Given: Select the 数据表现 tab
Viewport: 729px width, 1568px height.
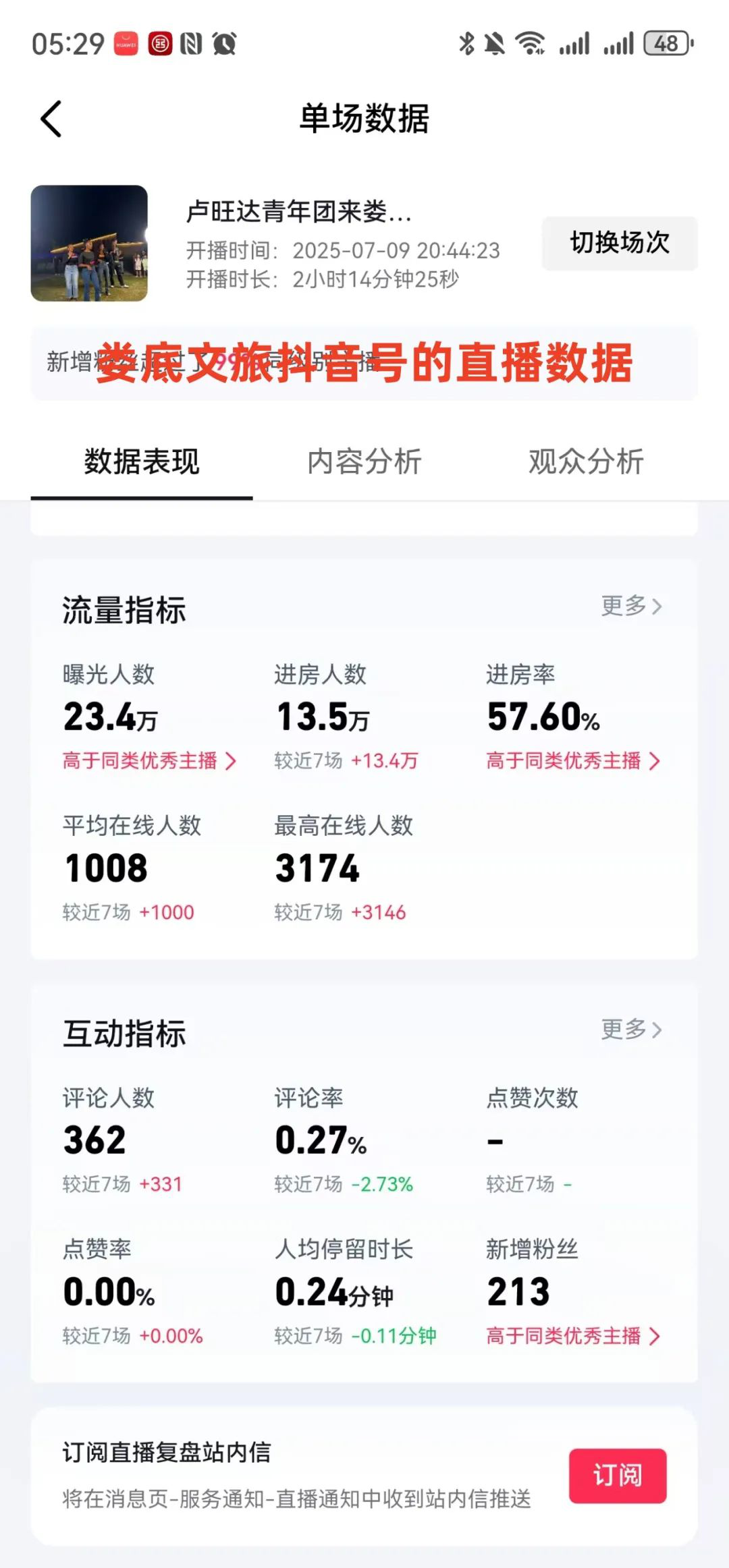Looking at the screenshot, I should (x=142, y=462).
